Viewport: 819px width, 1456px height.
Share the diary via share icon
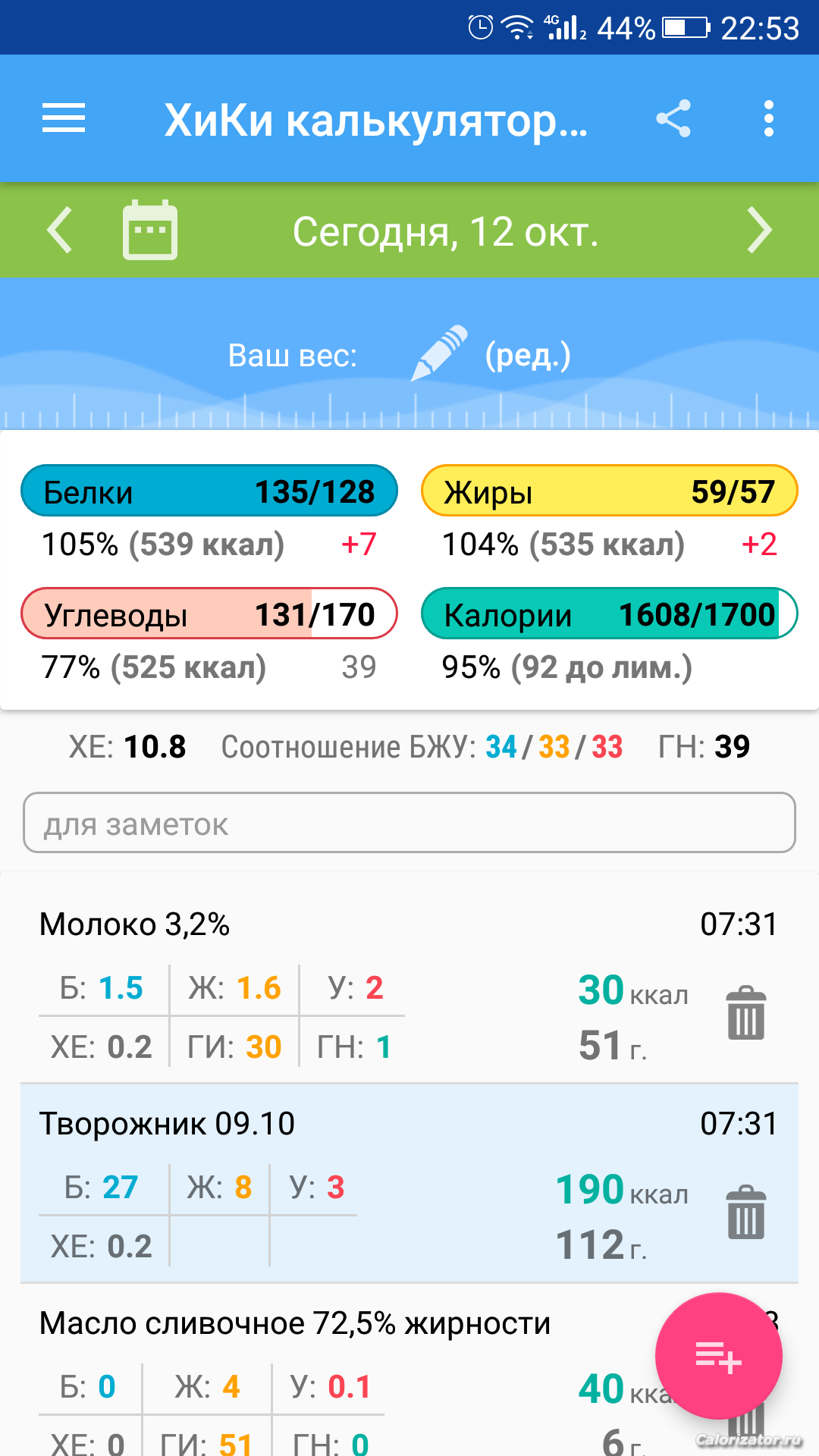pos(673,118)
